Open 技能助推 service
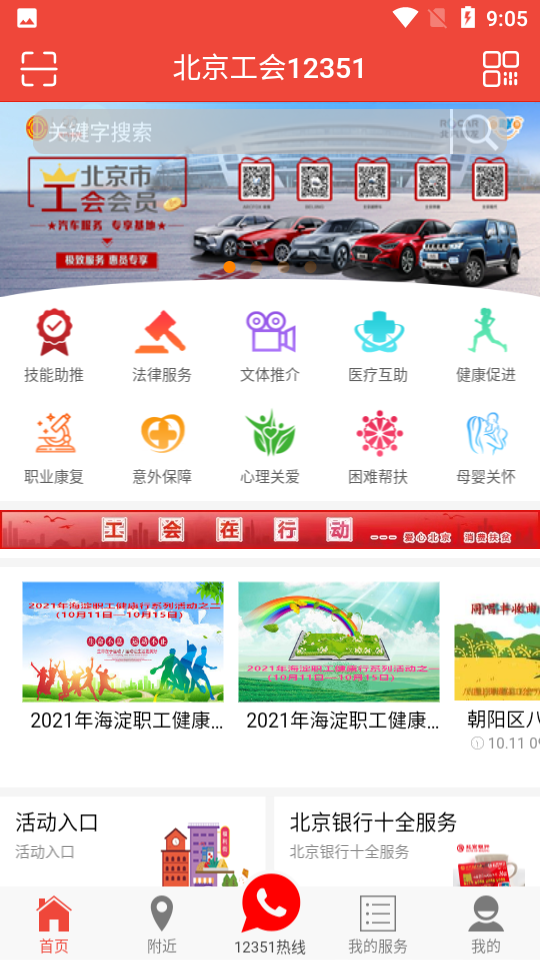The width and height of the screenshot is (540, 960). tap(54, 347)
